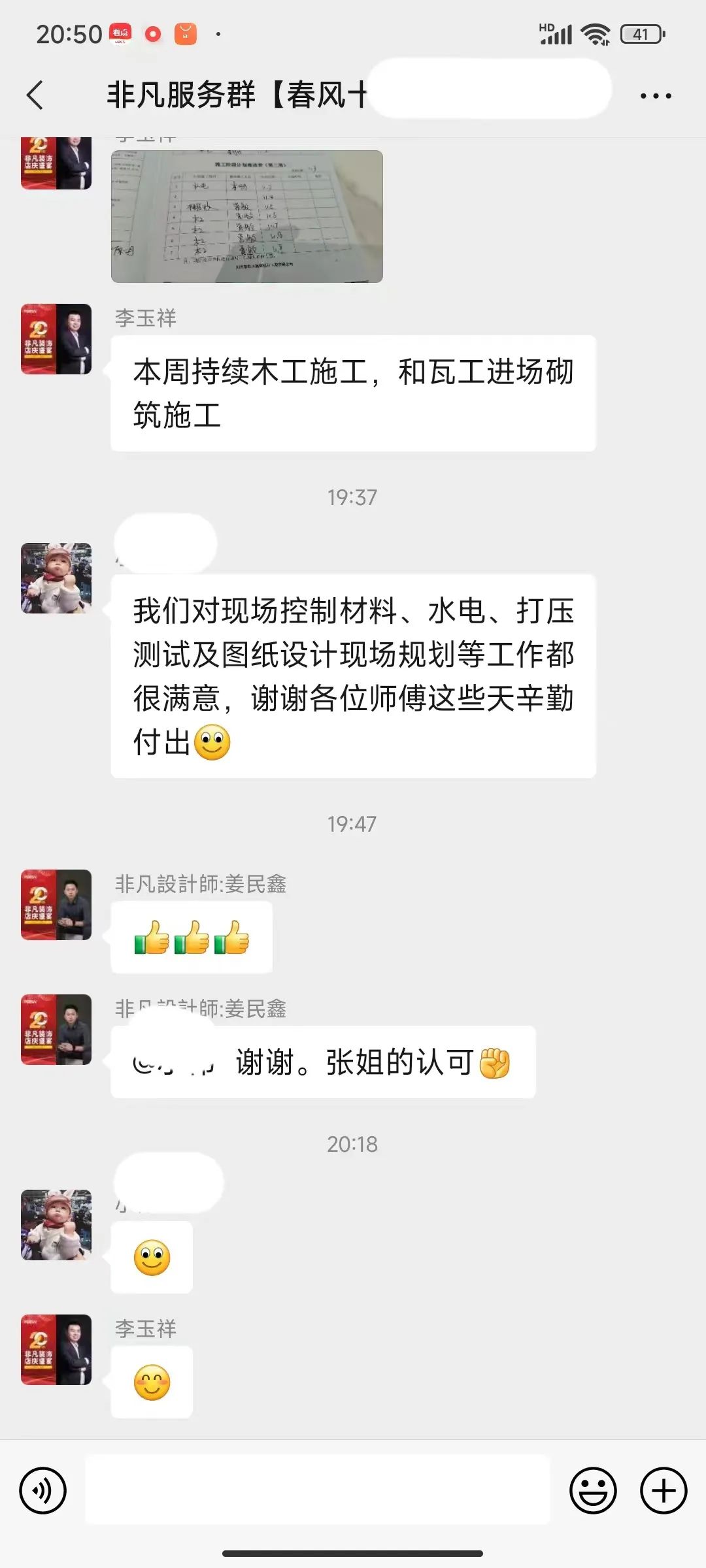Focus the message text box
Image resolution: width=706 pixels, height=1568 pixels.
click(318, 1490)
